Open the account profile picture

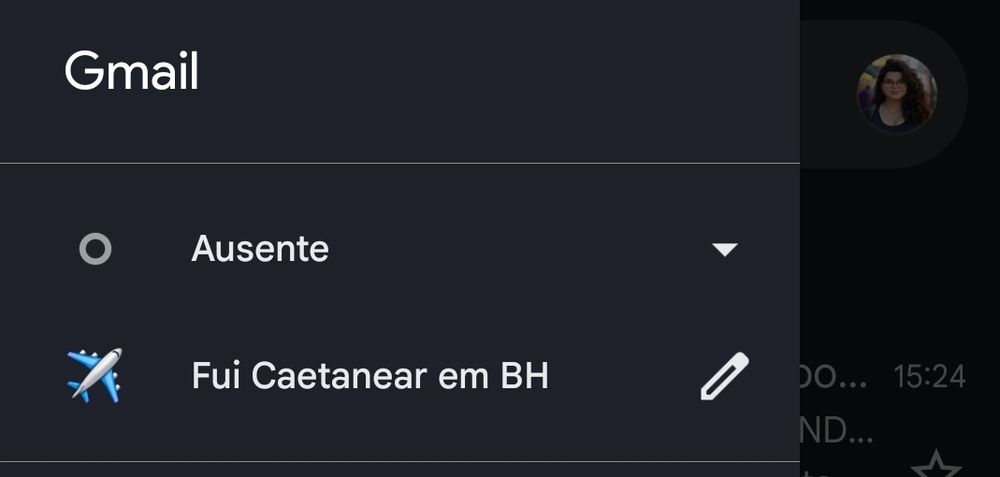(897, 93)
